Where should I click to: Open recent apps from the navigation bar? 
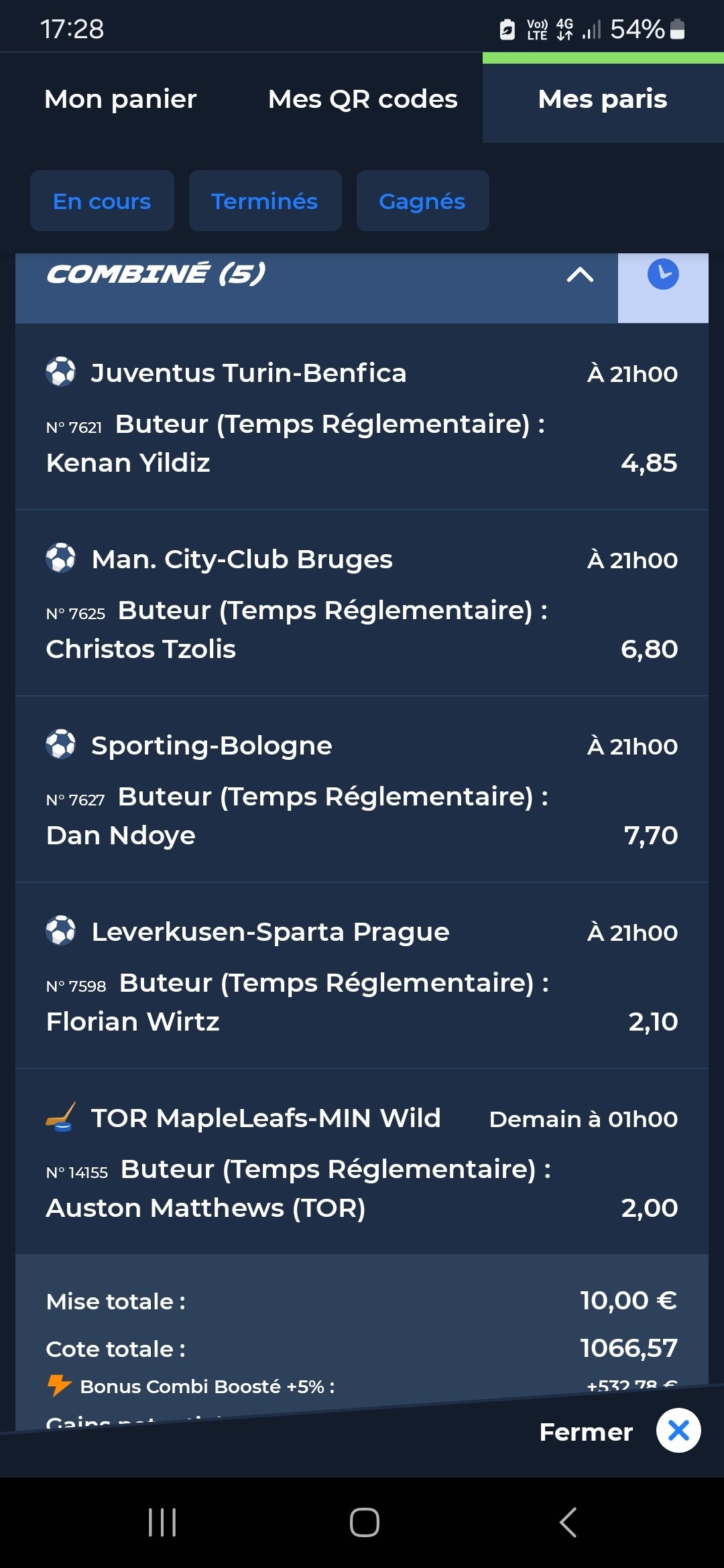pos(162,1522)
